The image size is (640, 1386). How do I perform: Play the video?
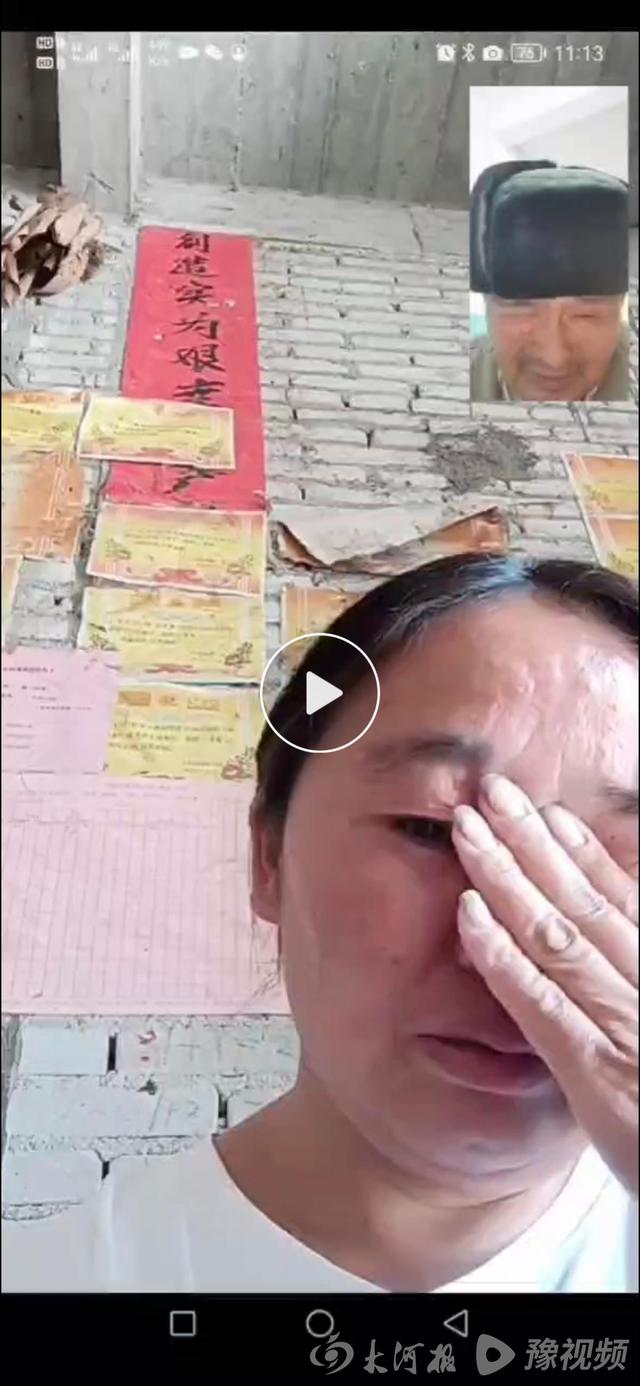click(320, 693)
